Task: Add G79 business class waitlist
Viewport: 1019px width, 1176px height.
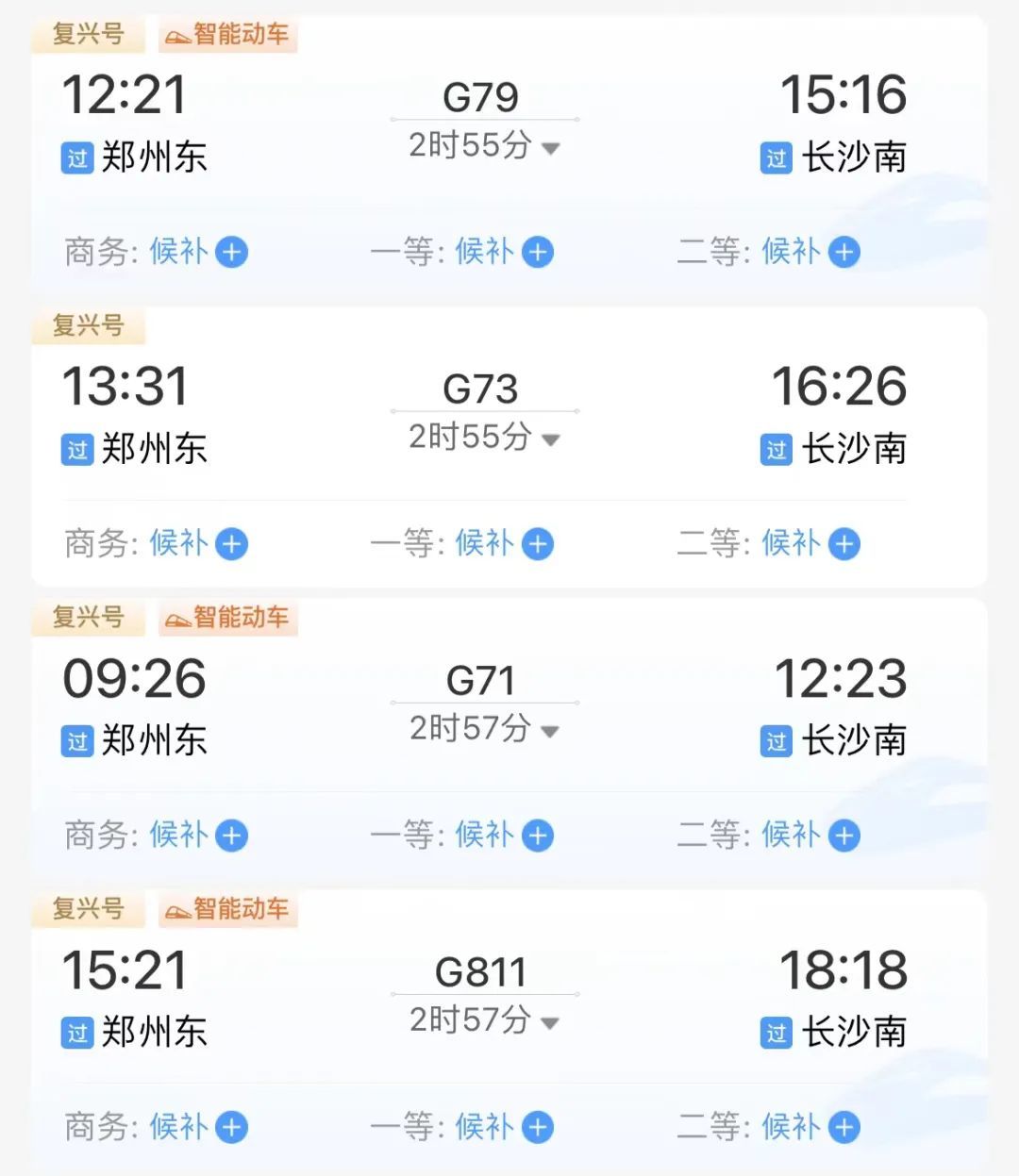Action: click(x=231, y=253)
